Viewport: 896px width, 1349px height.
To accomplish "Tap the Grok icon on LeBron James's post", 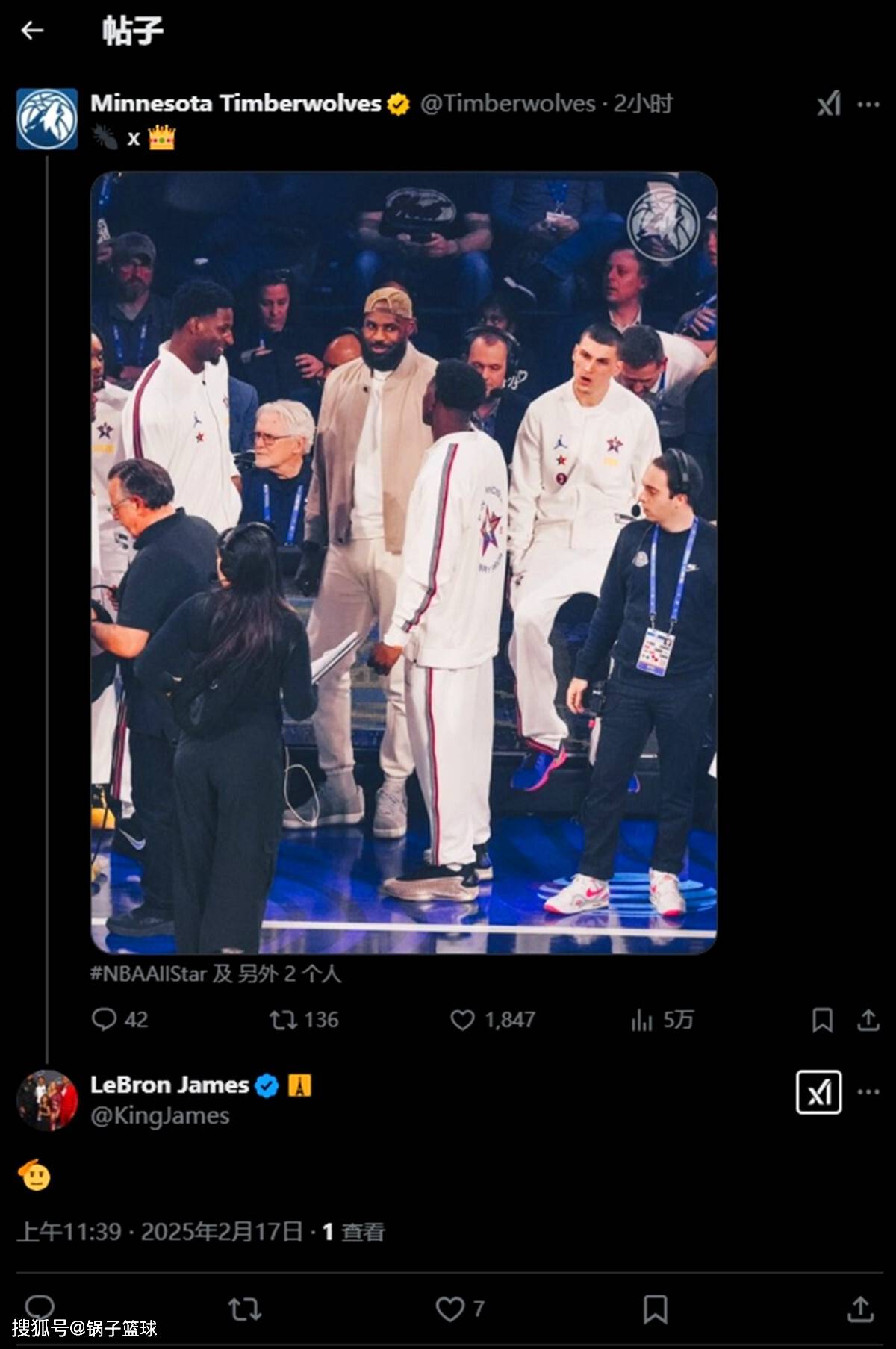I will click(x=818, y=1092).
